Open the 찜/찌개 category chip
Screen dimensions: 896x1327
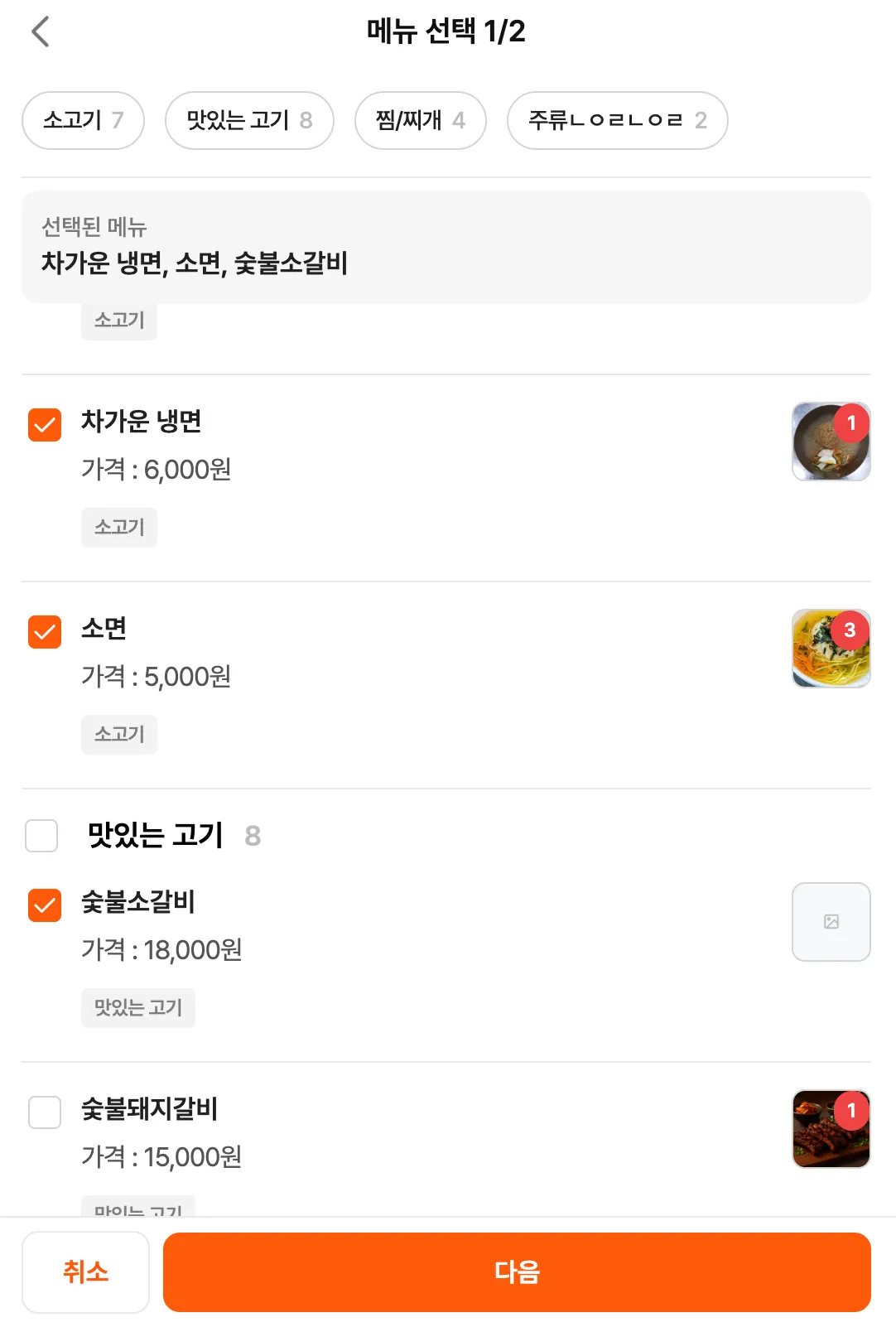tap(420, 120)
